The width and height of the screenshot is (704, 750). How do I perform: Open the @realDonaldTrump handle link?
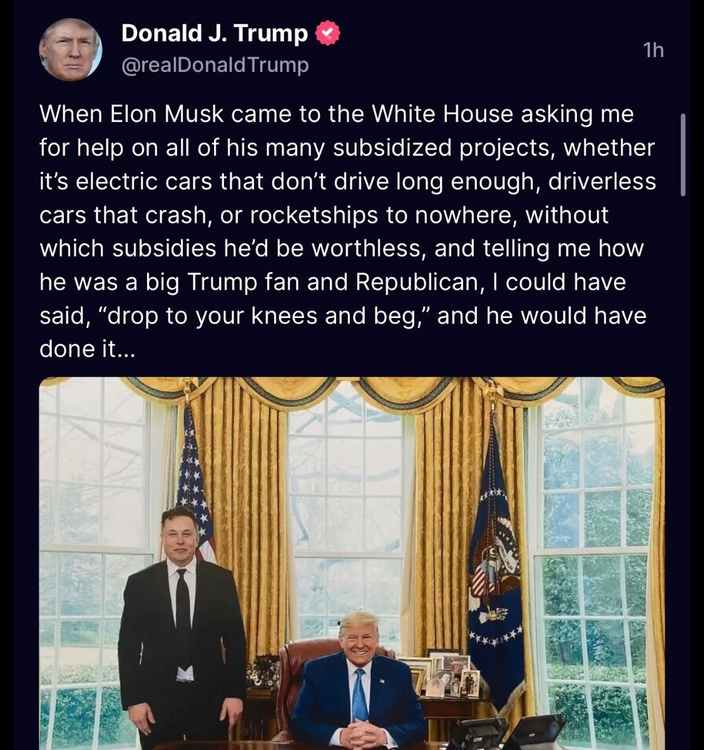pyautogui.click(x=214, y=66)
